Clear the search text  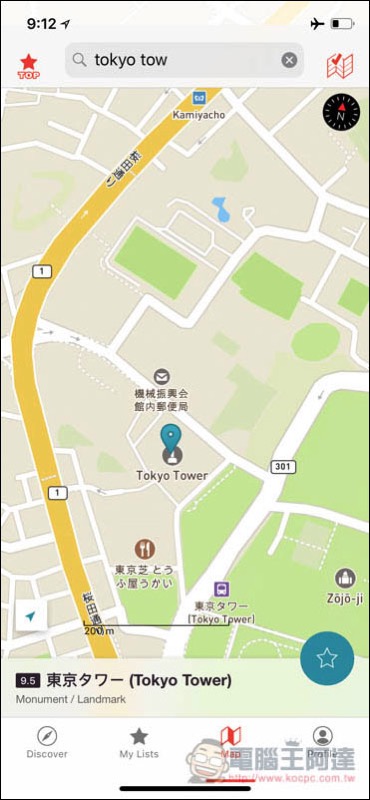pyautogui.click(x=289, y=61)
